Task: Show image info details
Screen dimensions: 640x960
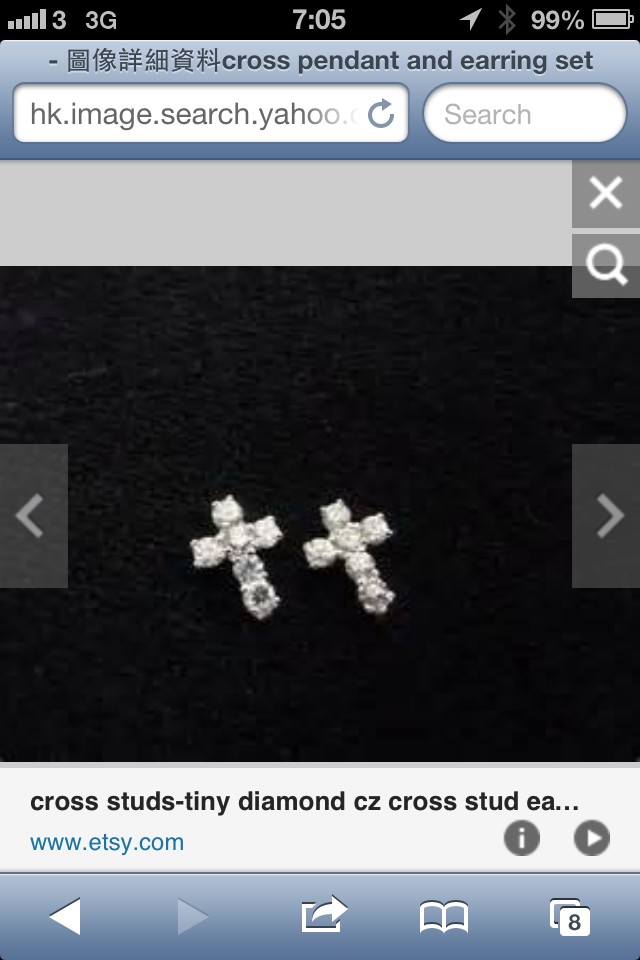Action: [x=521, y=838]
